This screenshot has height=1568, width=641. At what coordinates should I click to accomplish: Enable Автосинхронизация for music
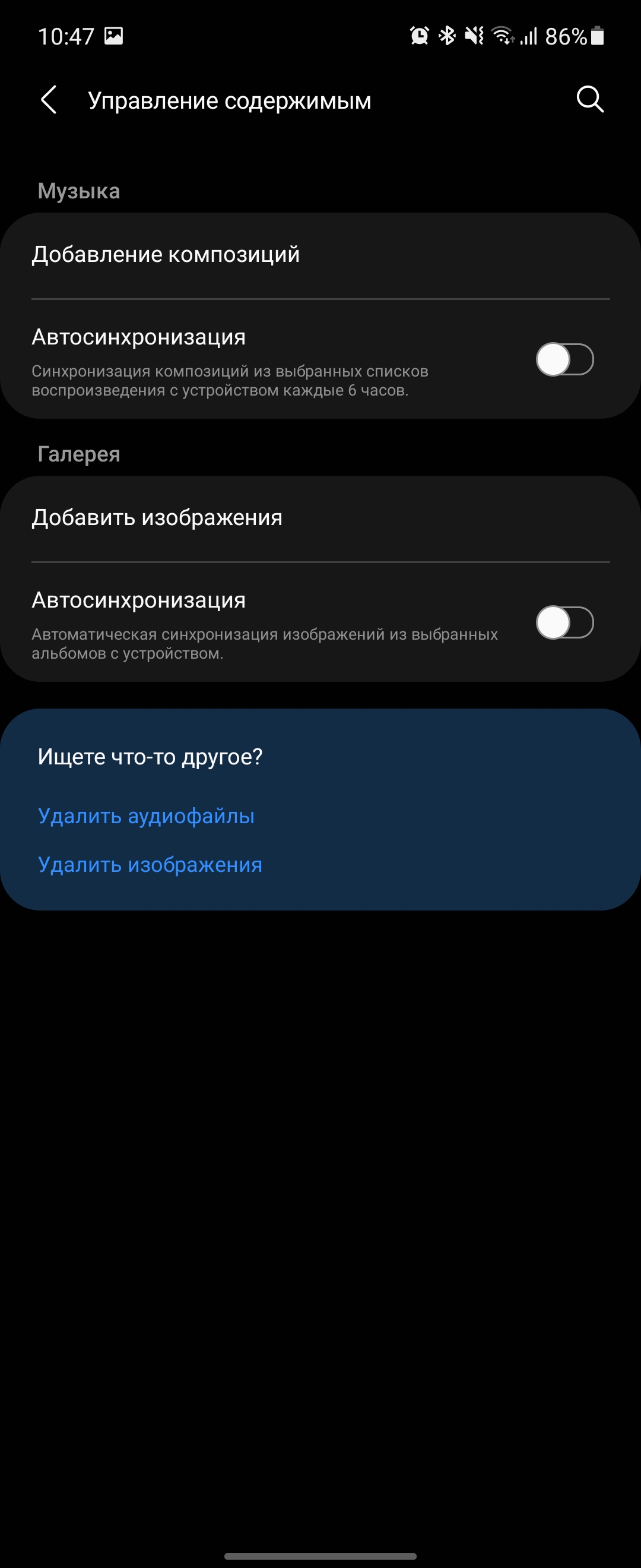tap(564, 360)
